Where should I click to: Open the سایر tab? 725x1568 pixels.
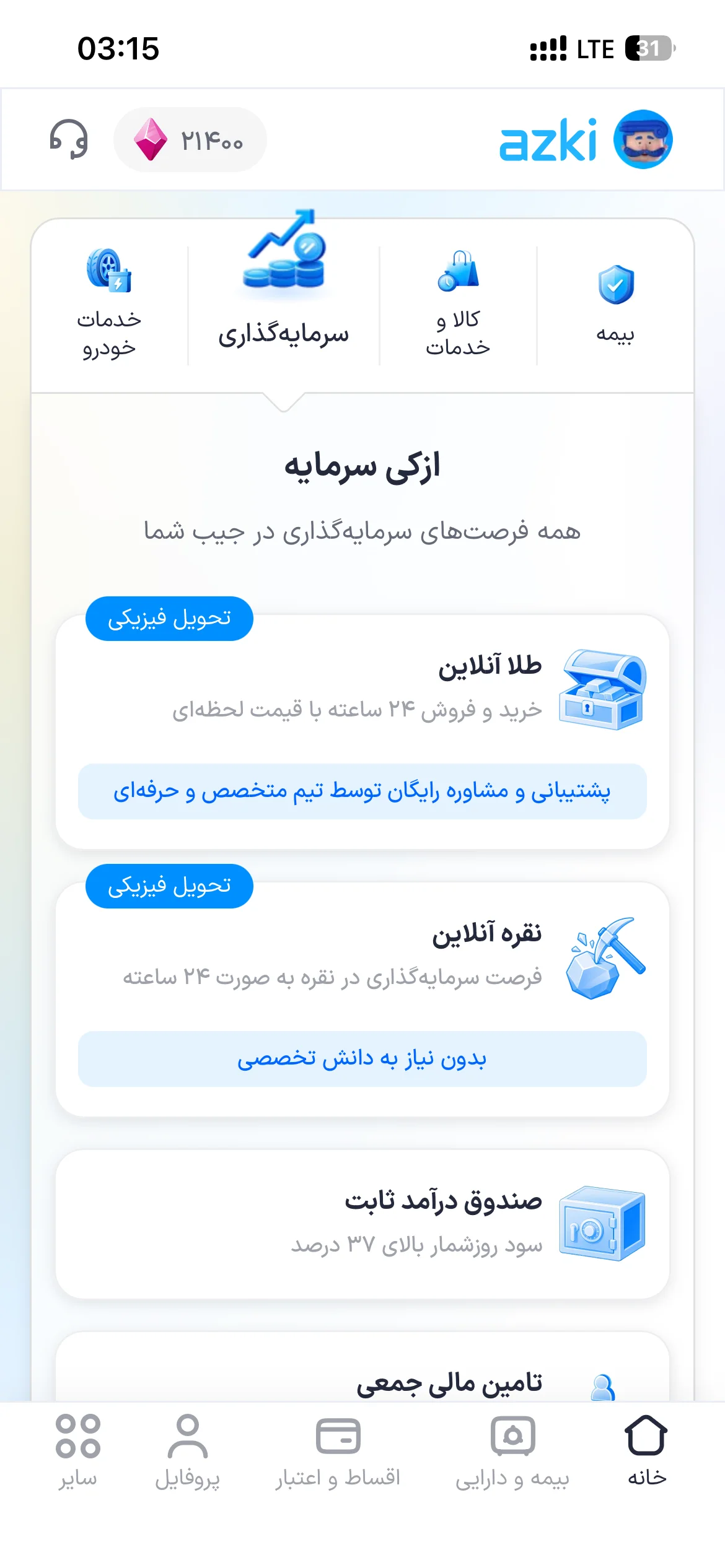pos(78,1450)
